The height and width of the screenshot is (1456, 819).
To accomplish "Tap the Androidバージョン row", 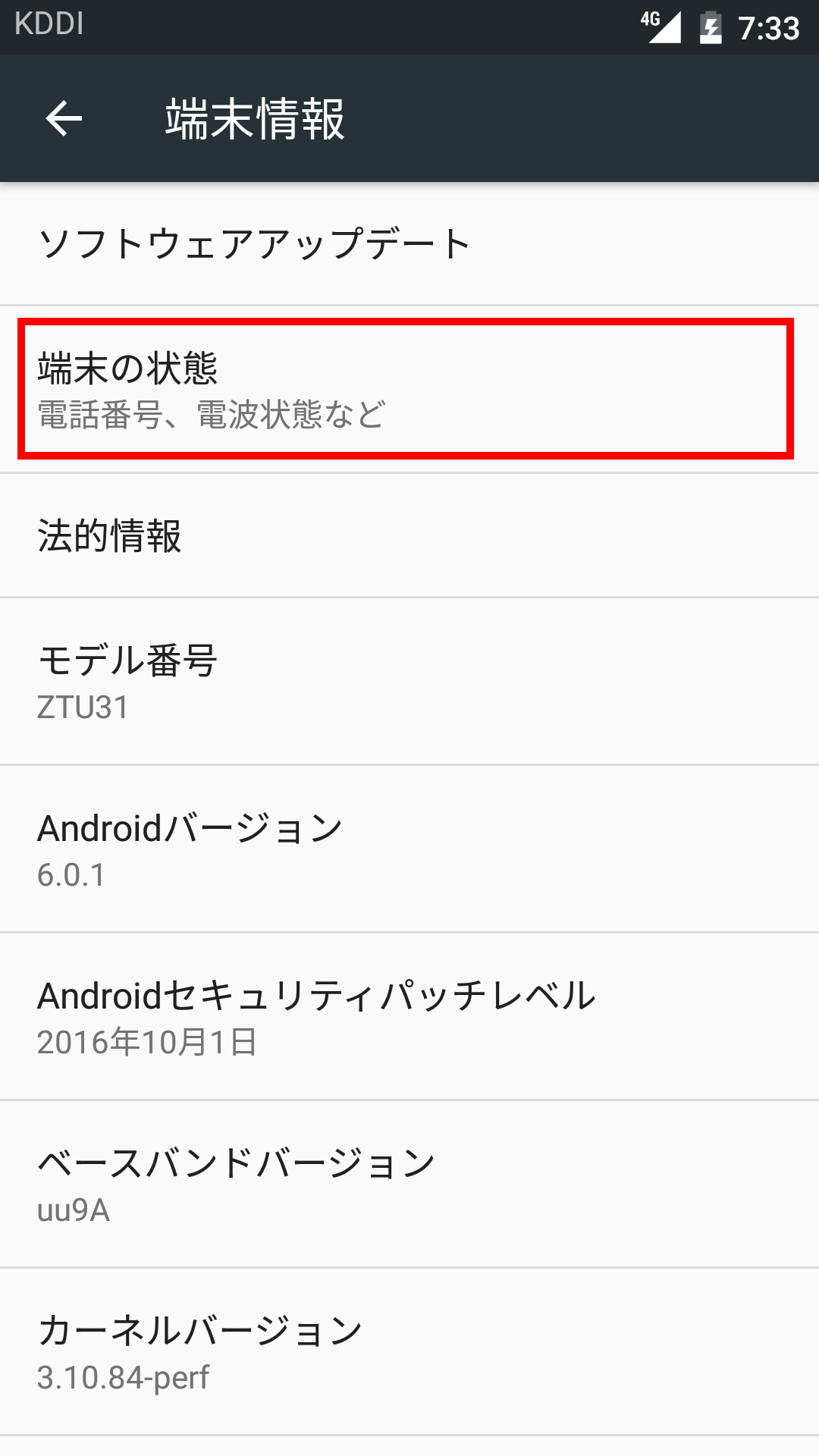I will coord(409,849).
